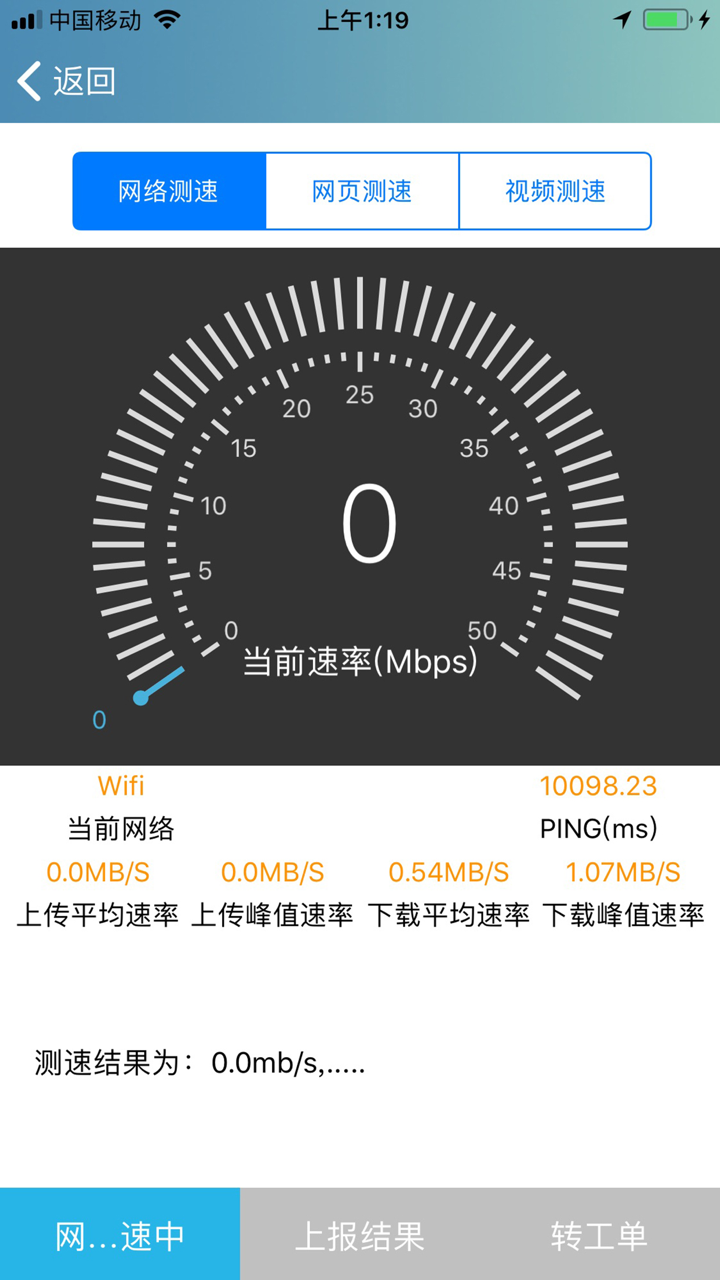This screenshot has width=720, height=1280.
Task: Click the location arrow icon
Action: coord(622,19)
